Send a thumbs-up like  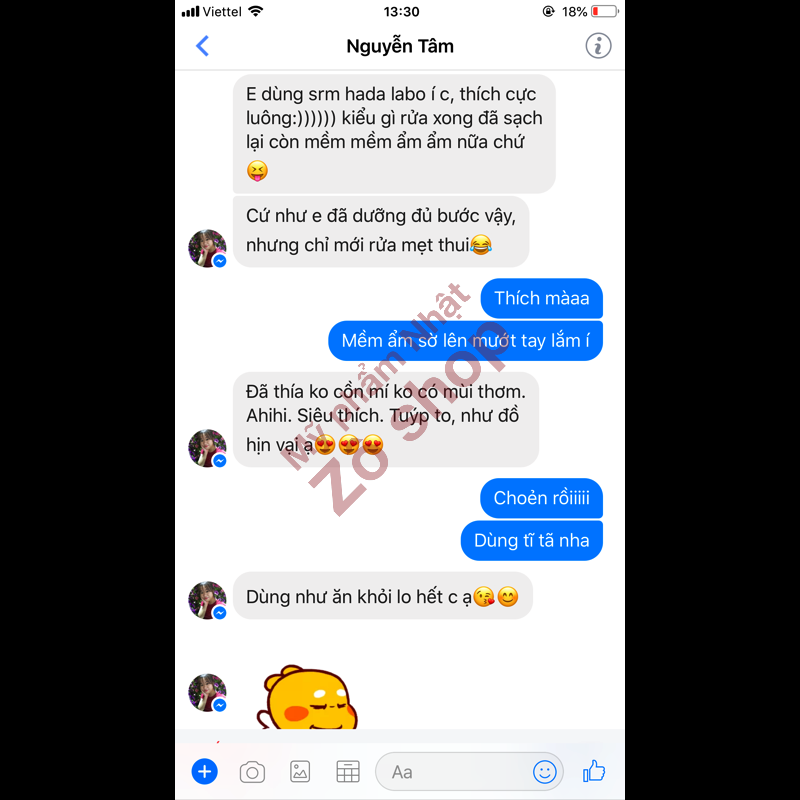click(595, 770)
